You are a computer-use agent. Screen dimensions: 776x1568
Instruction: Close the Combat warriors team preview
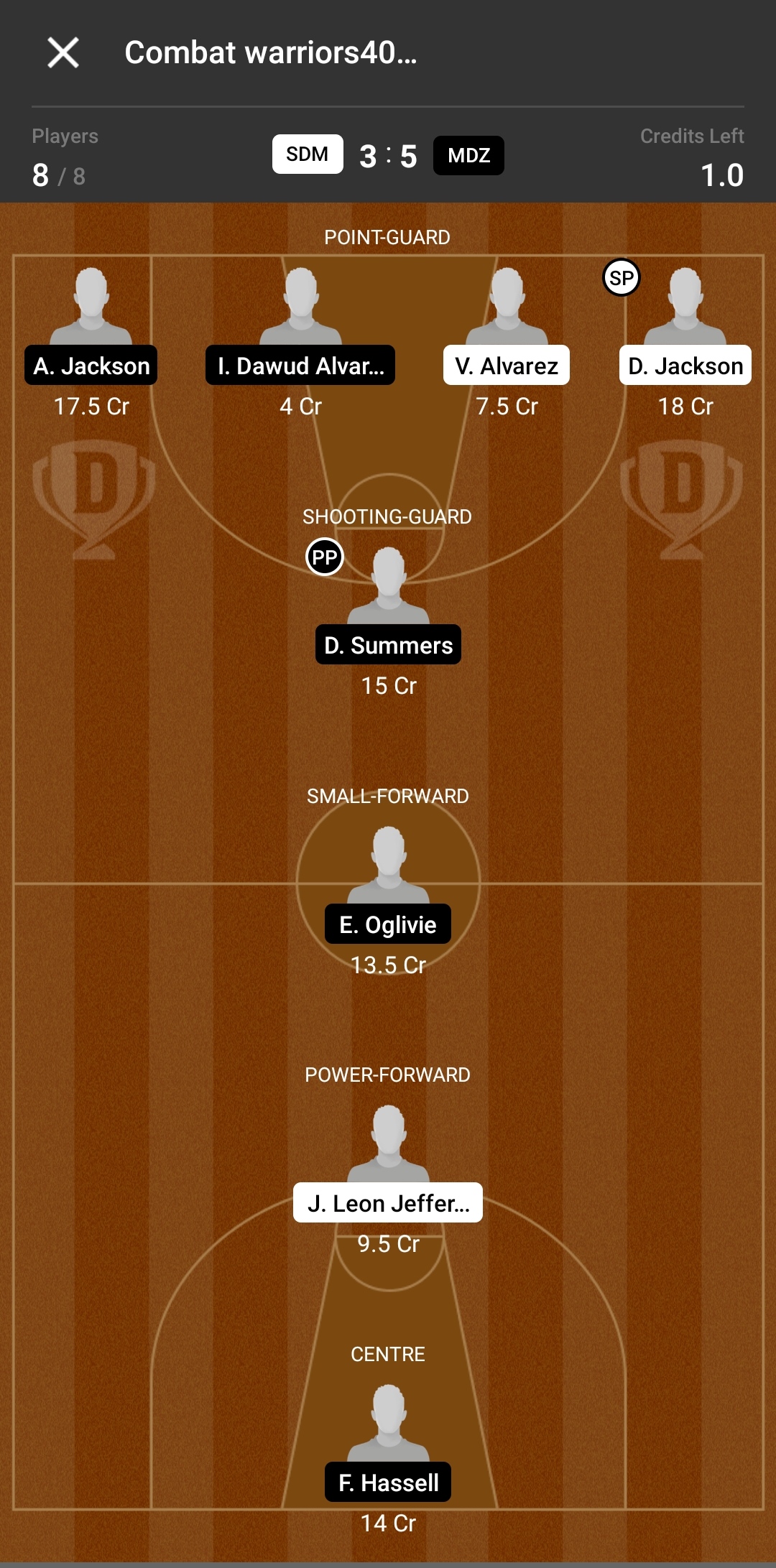tap(63, 53)
